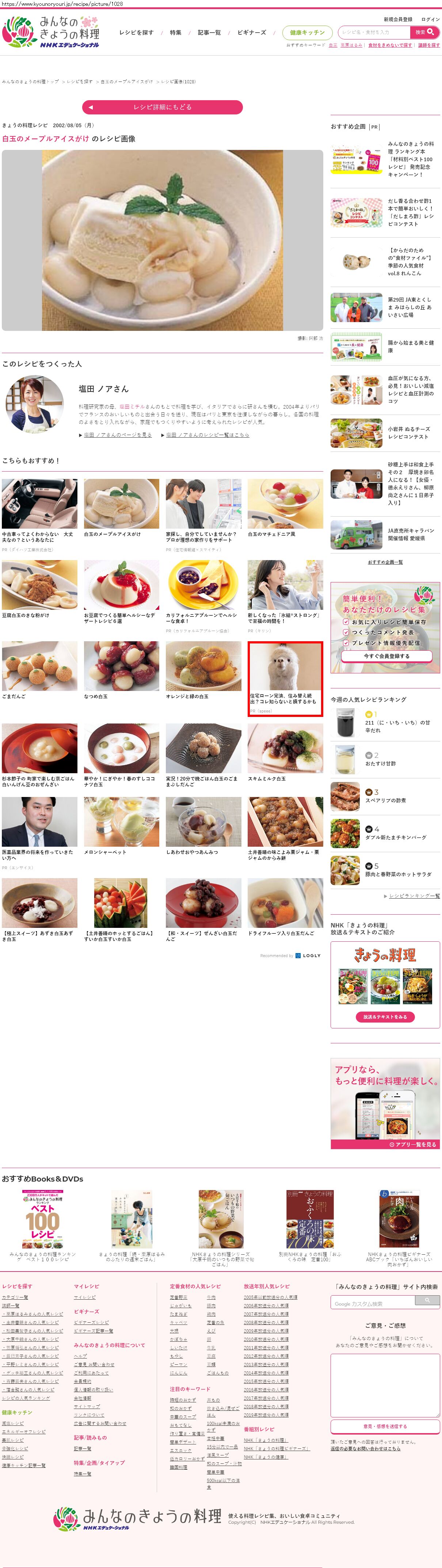Open the ごまだんご recipe card
Screen dimensions: 442x1568
click(39, 669)
